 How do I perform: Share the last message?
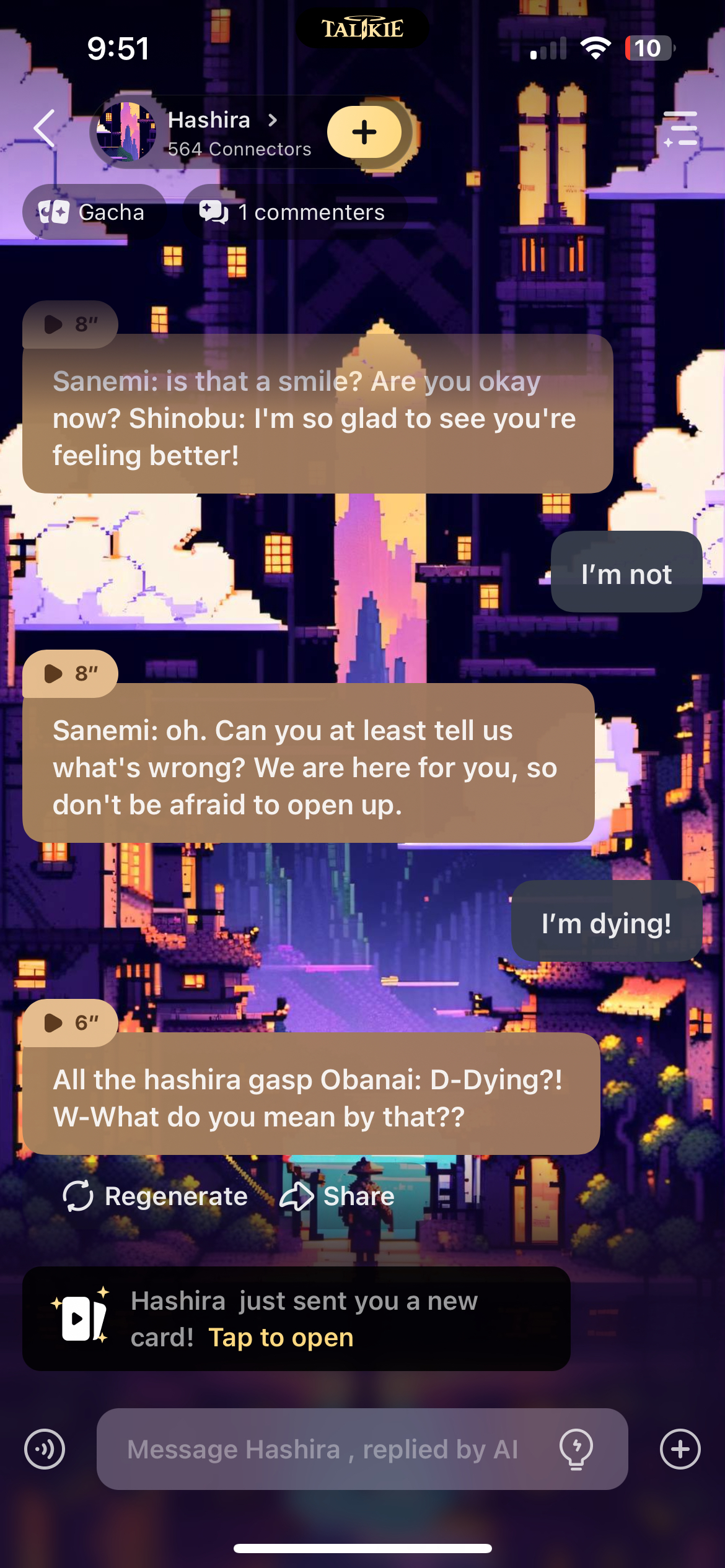pyautogui.click(x=338, y=1196)
